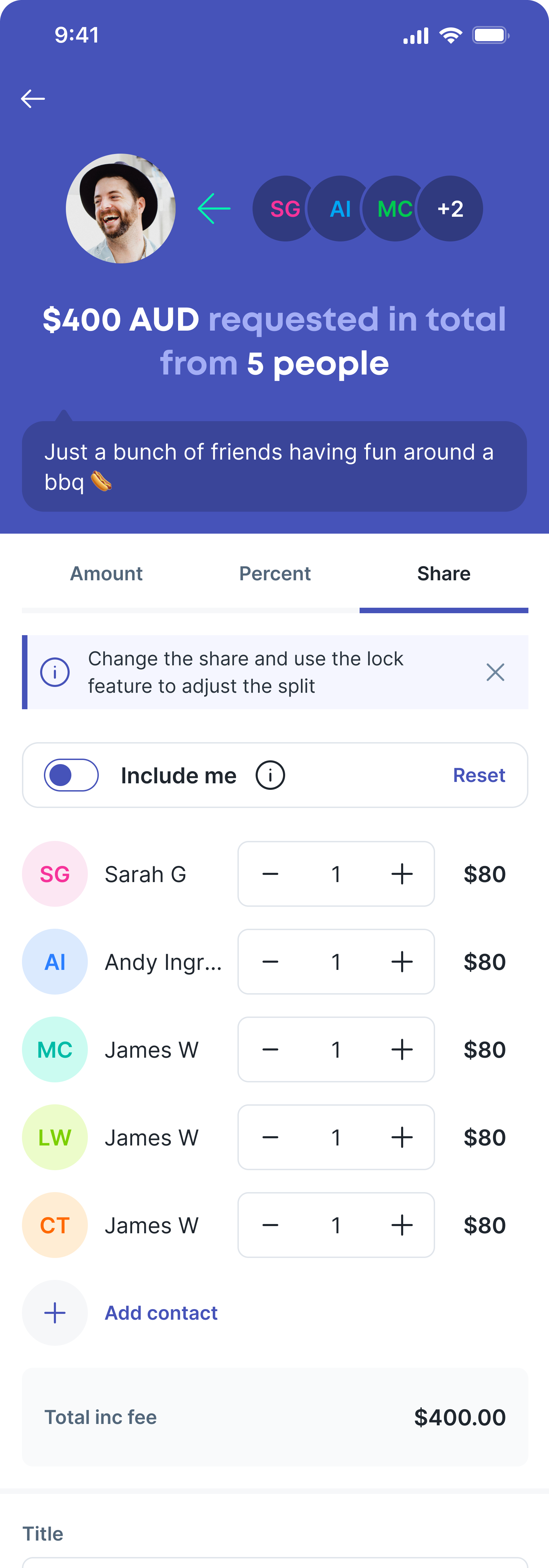The image size is (549, 1568).
Task: Switch to the Percent tab
Action: [275, 573]
